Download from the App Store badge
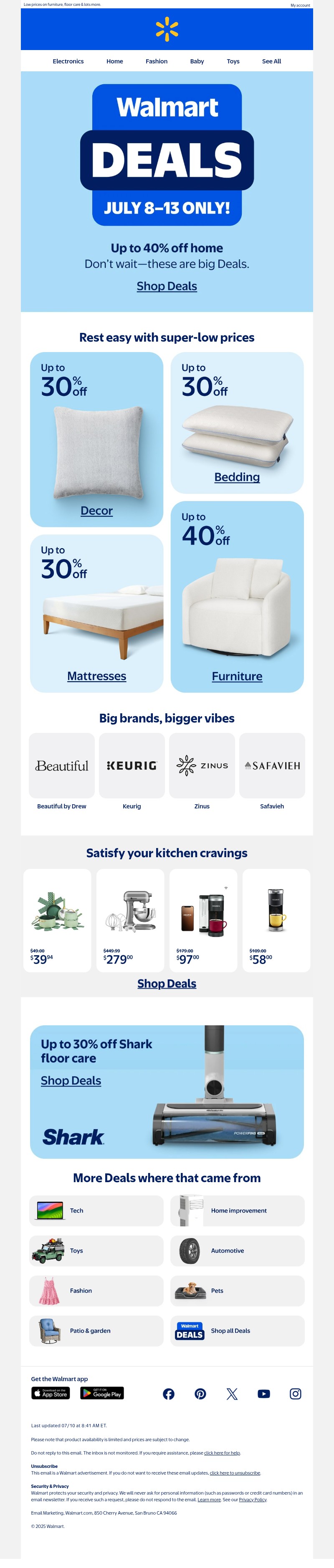 click(x=51, y=1393)
